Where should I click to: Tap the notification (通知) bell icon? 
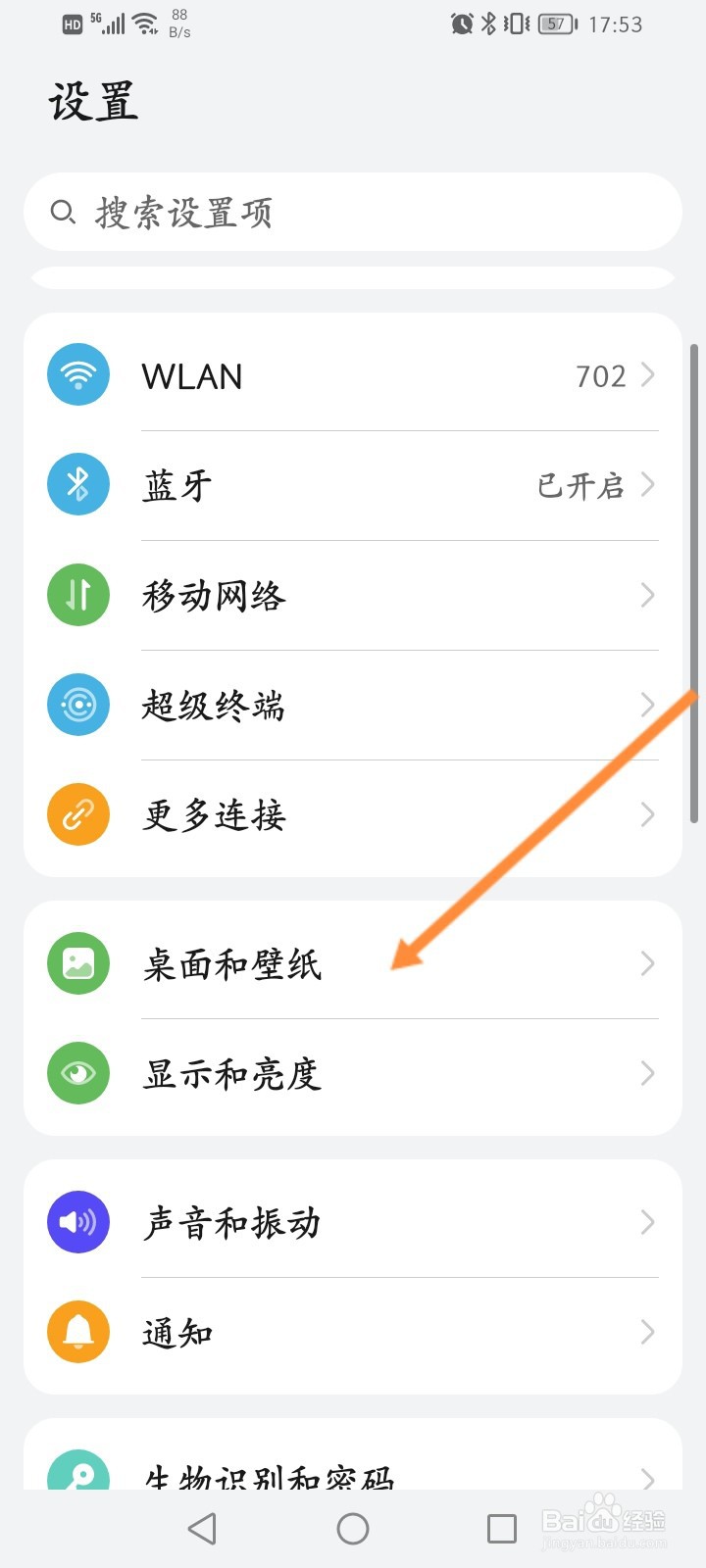click(77, 1332)
